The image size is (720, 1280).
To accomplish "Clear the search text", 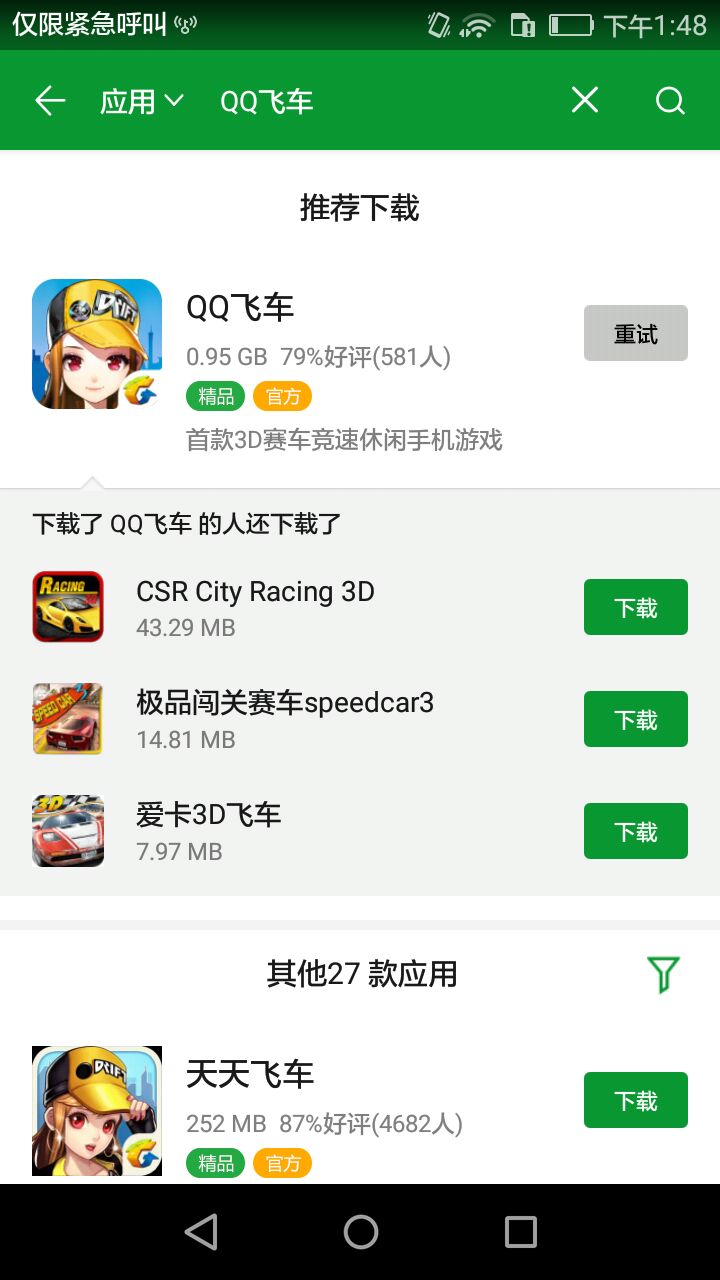I will 584,100.
